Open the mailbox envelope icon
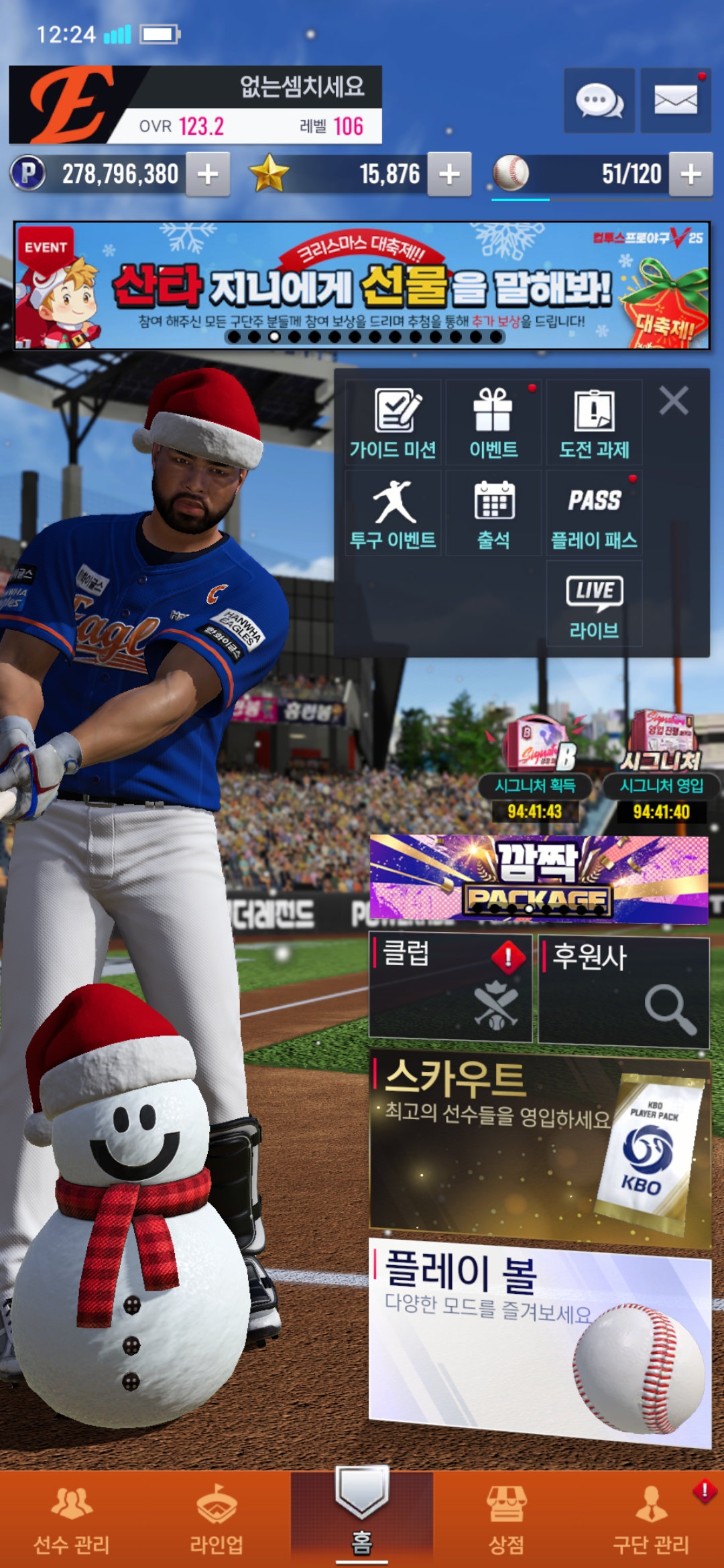This screenshot has width=724, height=1568. click(675, 101)
